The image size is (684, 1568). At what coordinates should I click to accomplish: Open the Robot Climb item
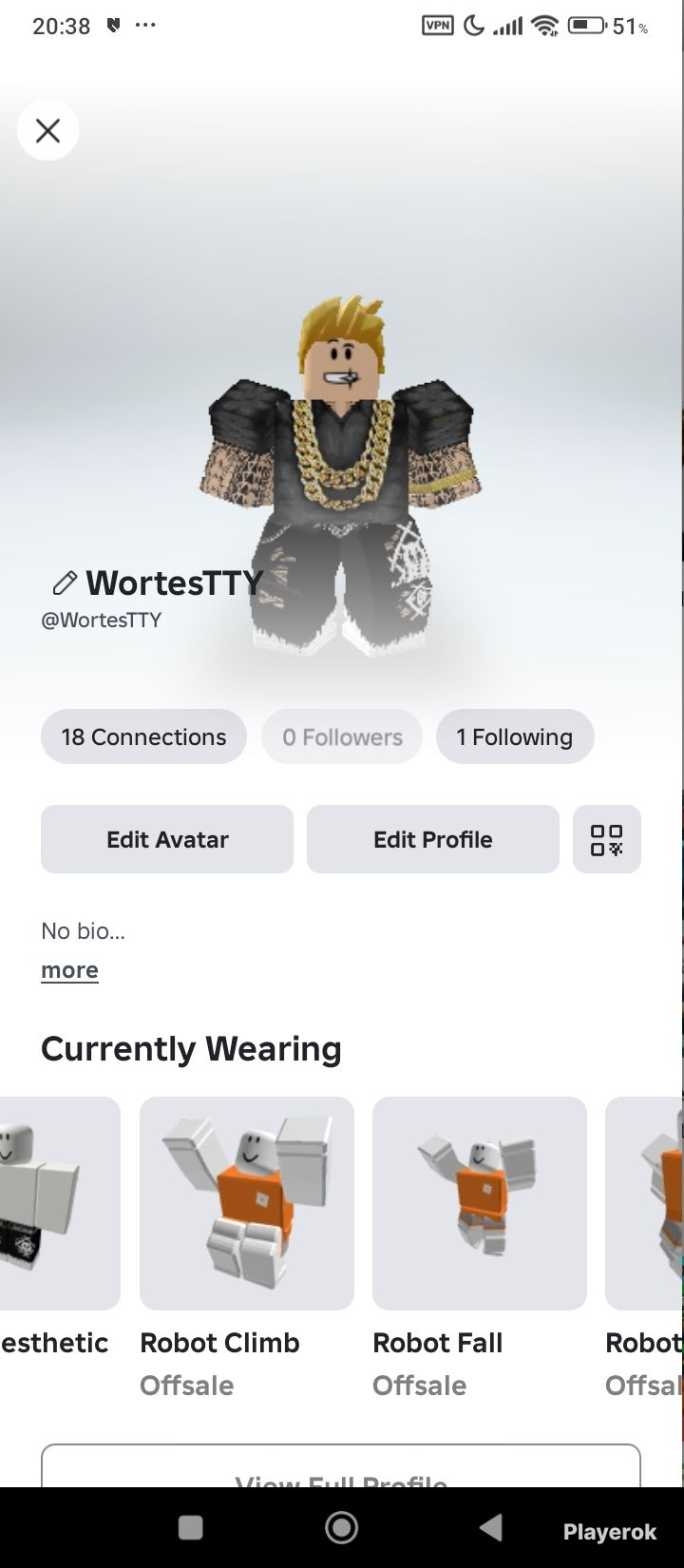pos(246,1203)
